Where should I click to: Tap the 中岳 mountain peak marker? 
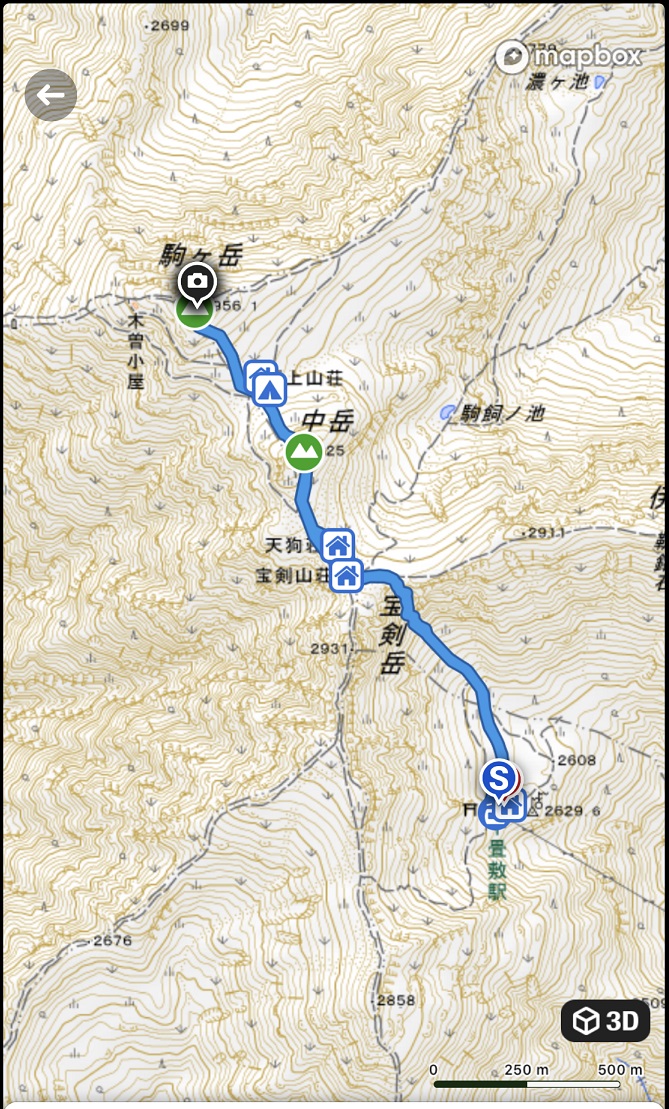303,452
